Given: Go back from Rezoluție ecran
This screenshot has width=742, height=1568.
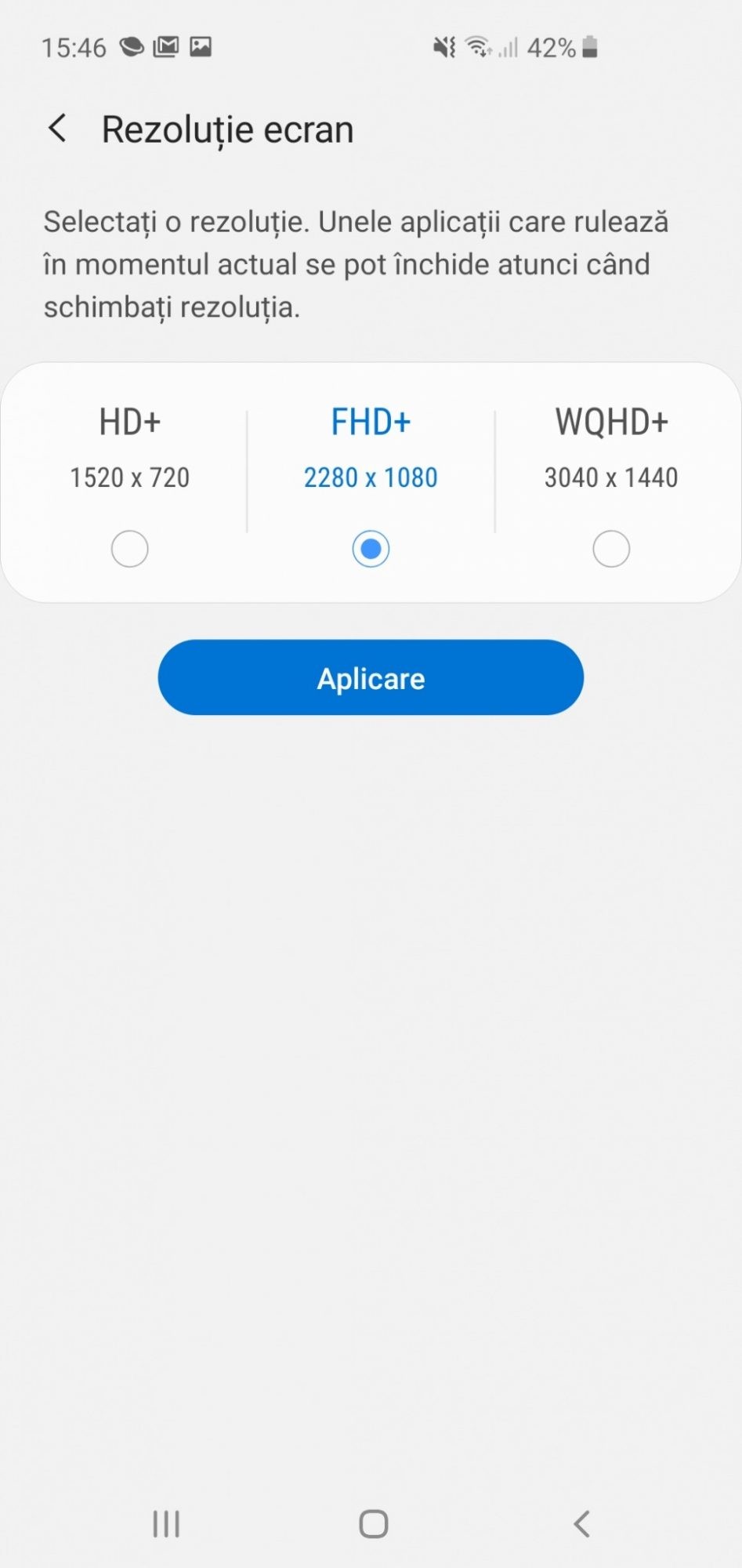Looking at the screenshot, I should [x=57, y=129].
